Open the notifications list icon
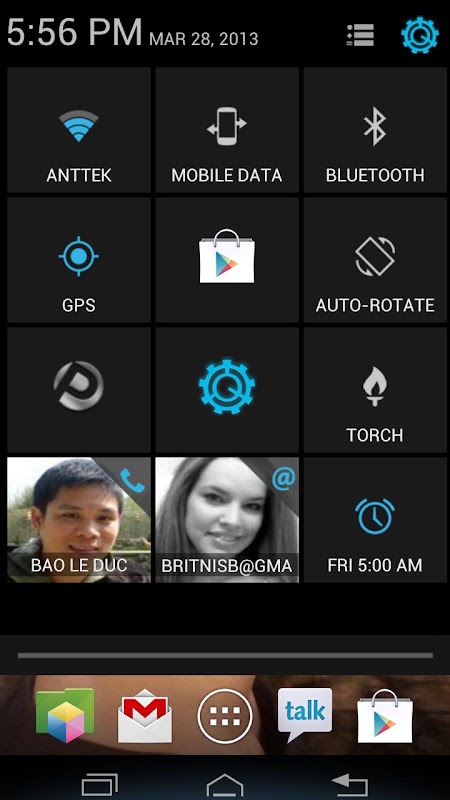 click(x=360, y=35)
